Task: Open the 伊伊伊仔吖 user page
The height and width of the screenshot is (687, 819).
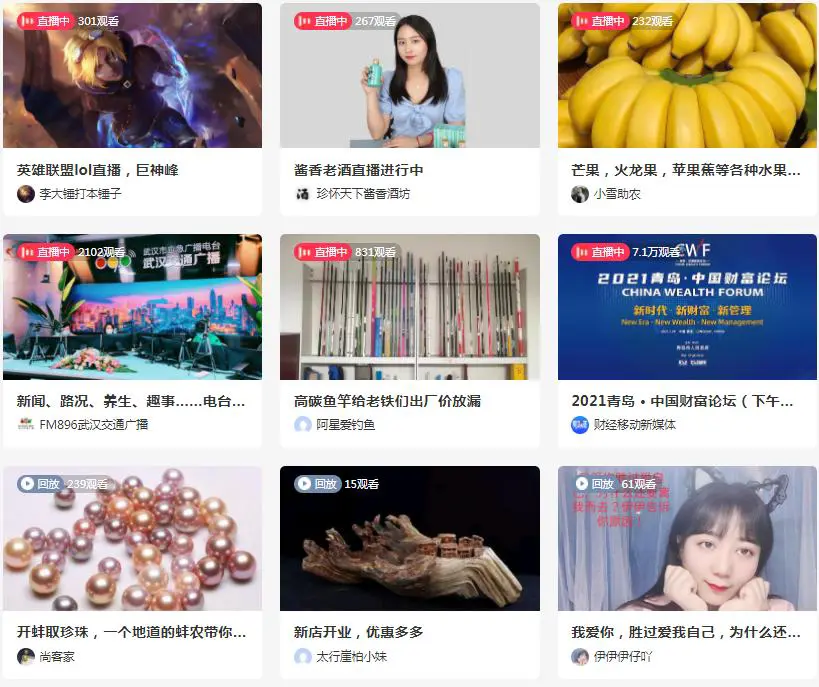Action: coord(623,657)
